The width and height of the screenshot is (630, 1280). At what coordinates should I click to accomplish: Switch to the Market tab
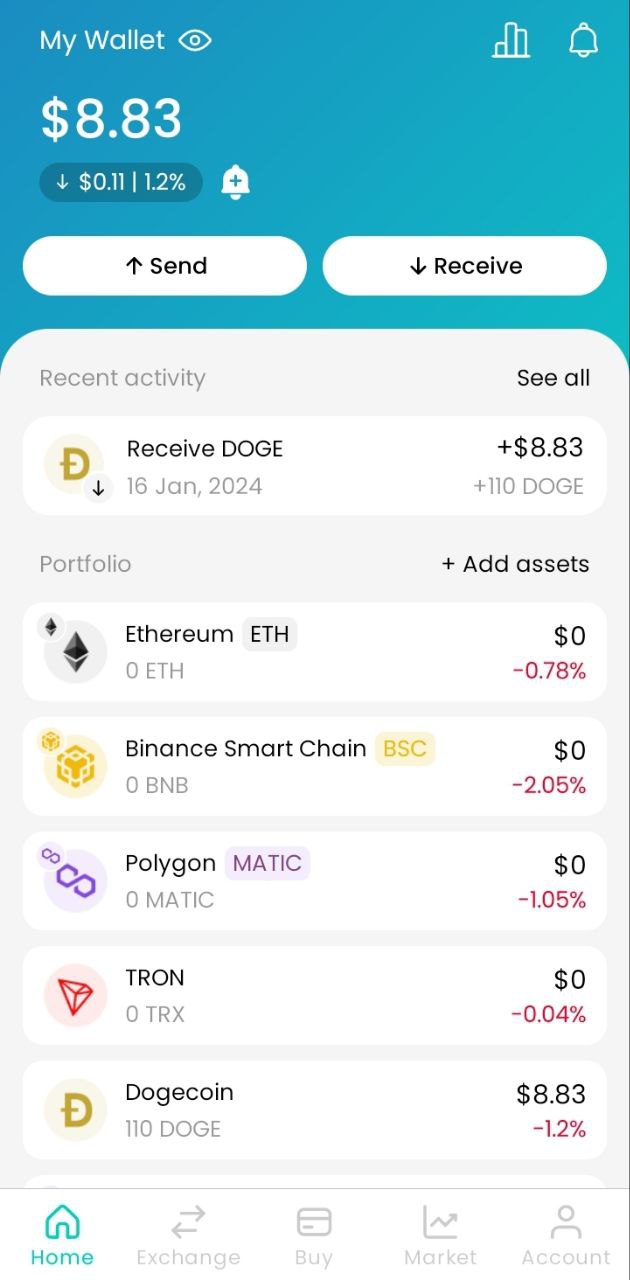tap(440, 1236)
